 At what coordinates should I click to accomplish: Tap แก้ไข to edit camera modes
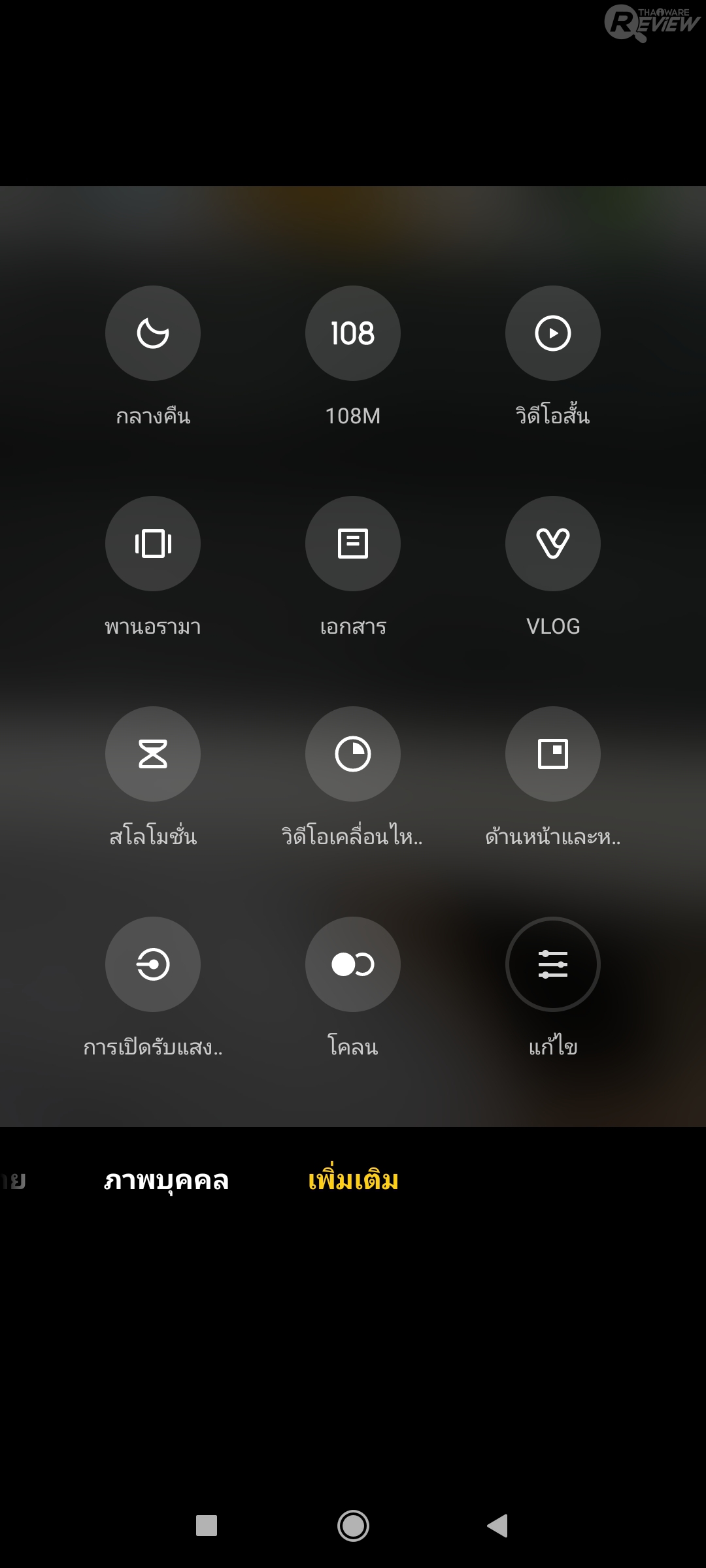(x=553, y=964)
